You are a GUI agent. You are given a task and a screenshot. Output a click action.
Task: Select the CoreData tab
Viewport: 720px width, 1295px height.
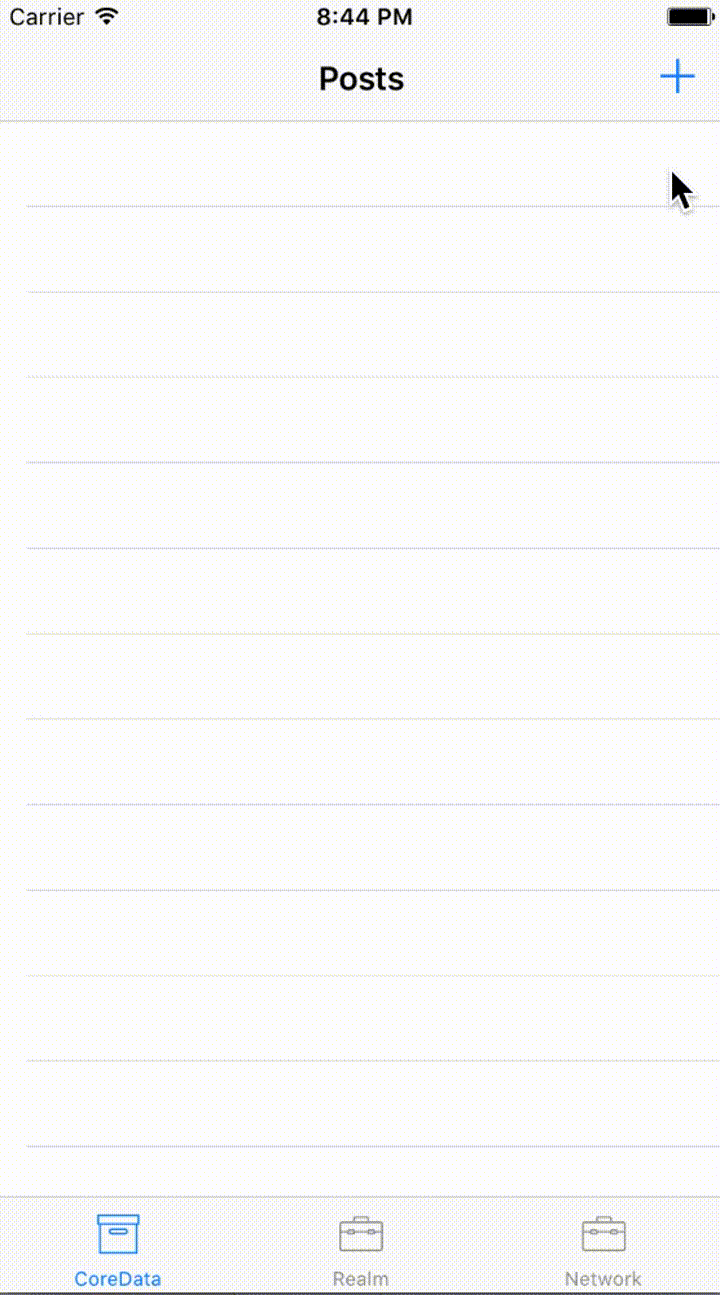(x=118, y=1250)
